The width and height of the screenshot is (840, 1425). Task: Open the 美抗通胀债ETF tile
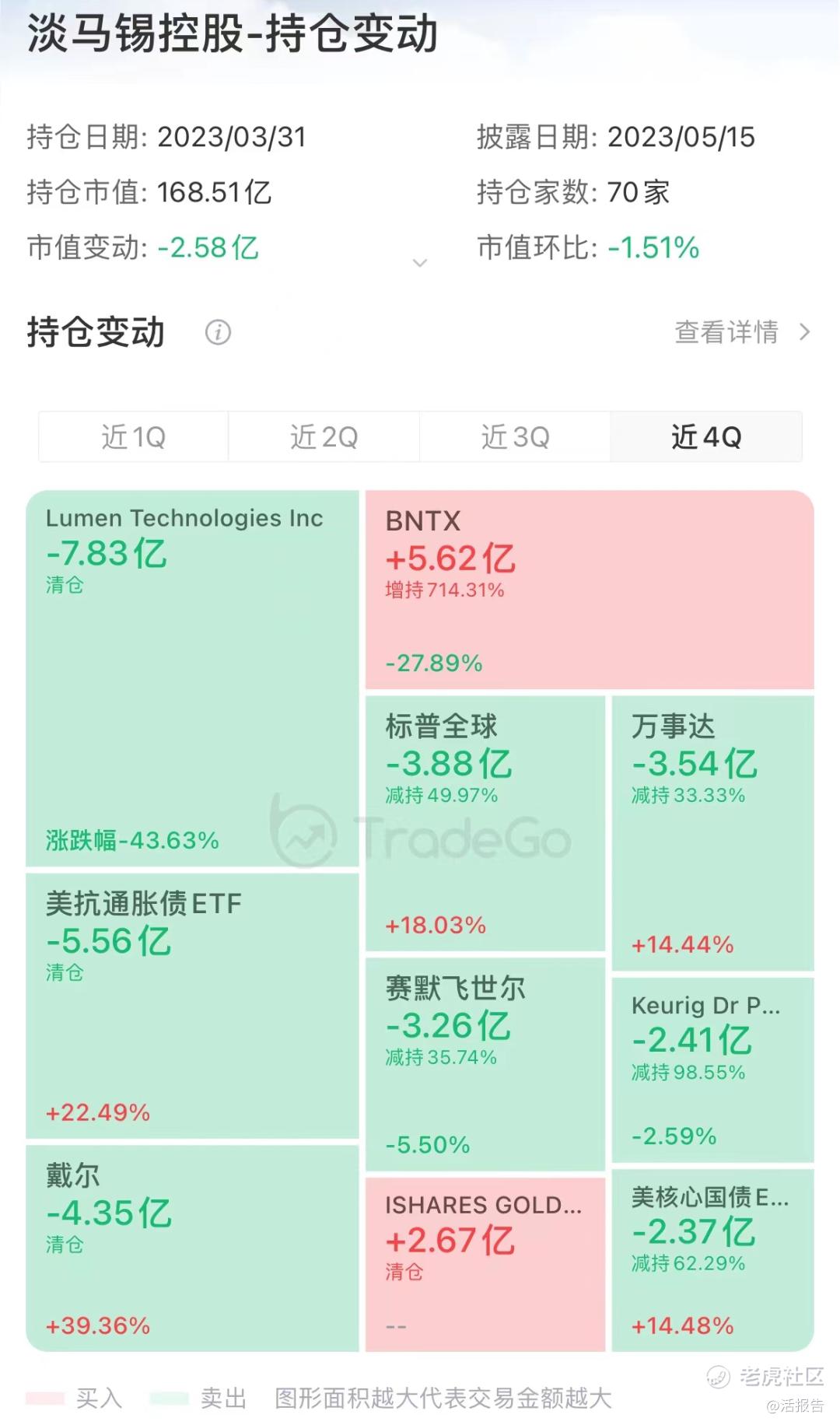coord(192,1006)
